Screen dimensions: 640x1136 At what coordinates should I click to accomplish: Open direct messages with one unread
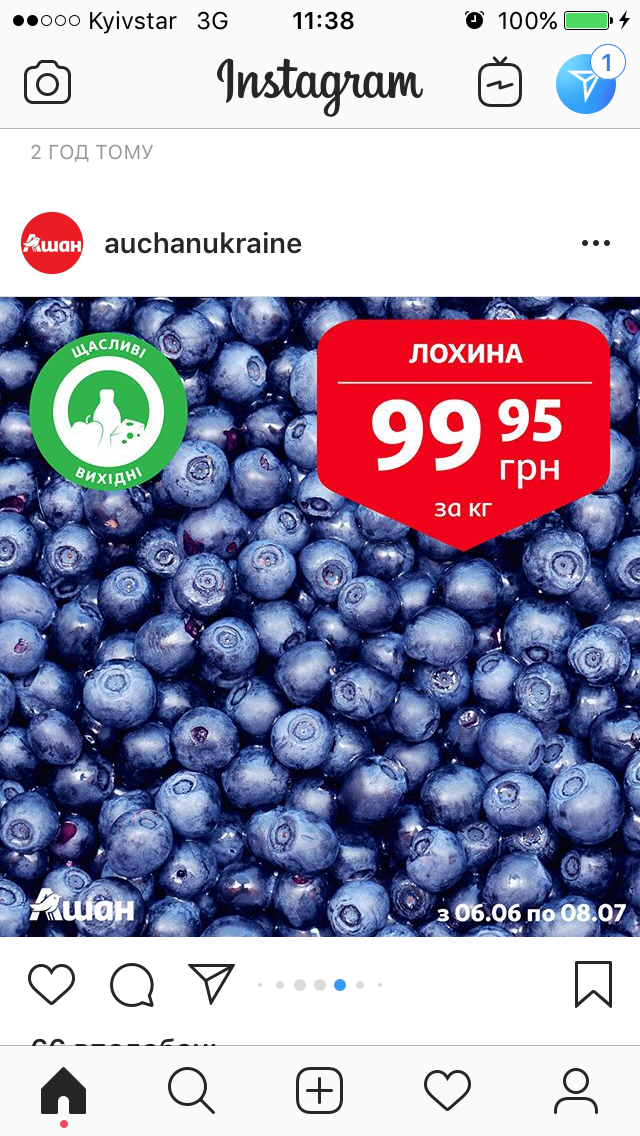[x=585, y=83]
